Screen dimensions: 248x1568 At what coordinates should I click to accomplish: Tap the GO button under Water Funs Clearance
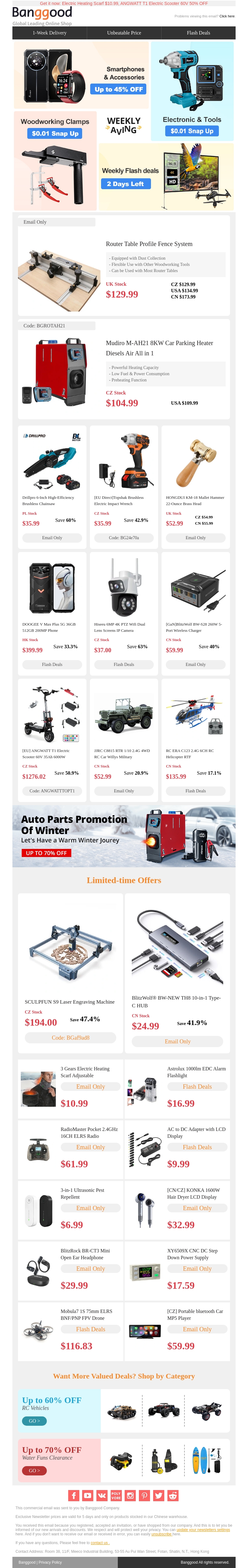(x=34, y=1470)
